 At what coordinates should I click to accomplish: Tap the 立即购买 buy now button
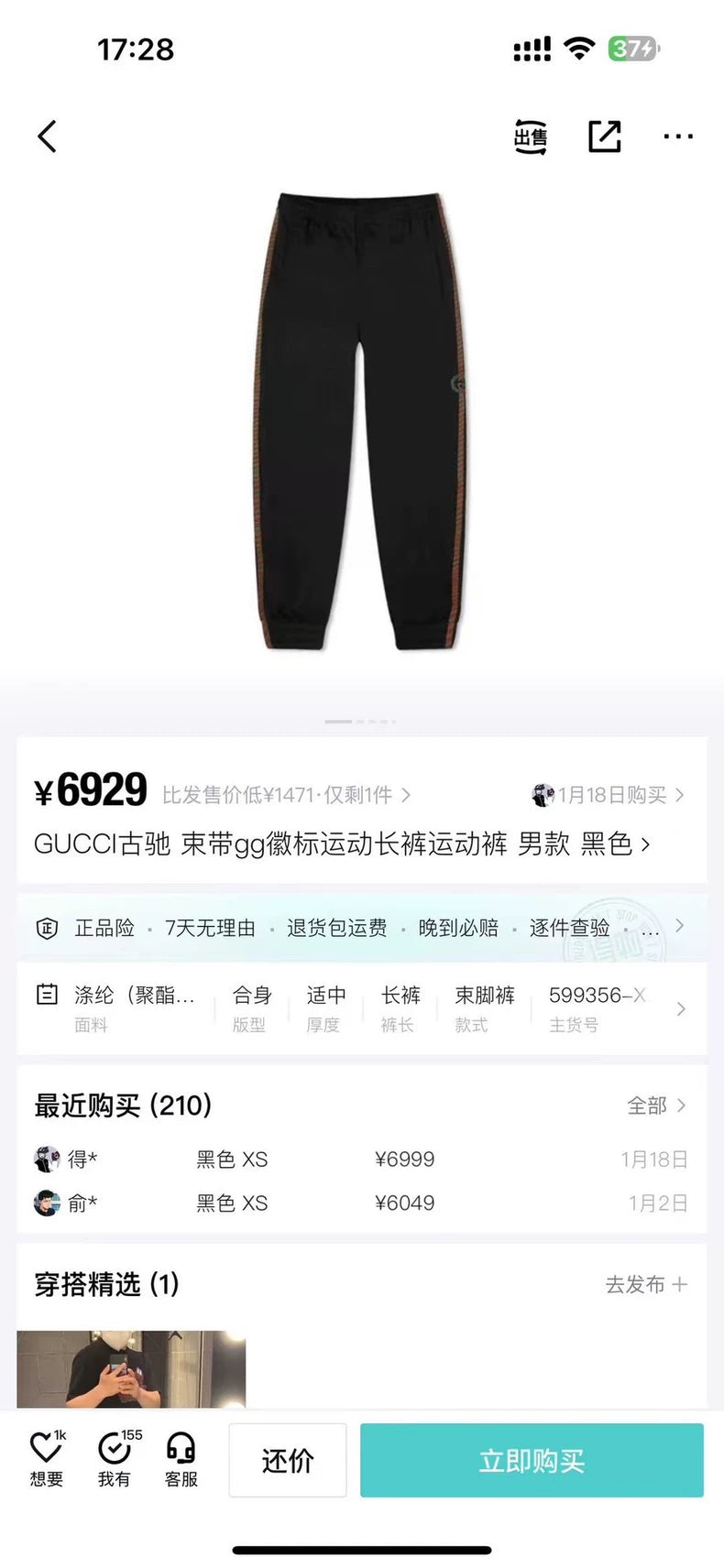click(x=531, y=1460)
